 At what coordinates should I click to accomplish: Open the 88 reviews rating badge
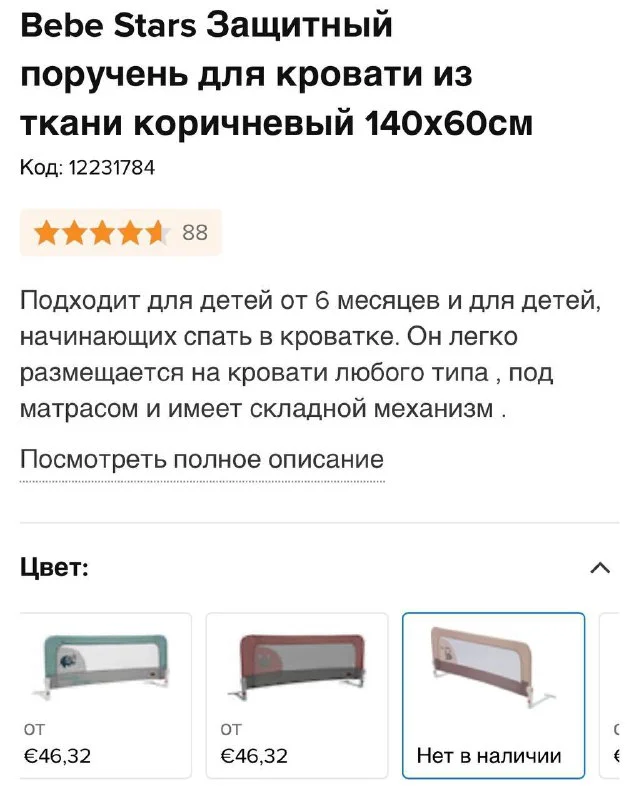point(121,233)
